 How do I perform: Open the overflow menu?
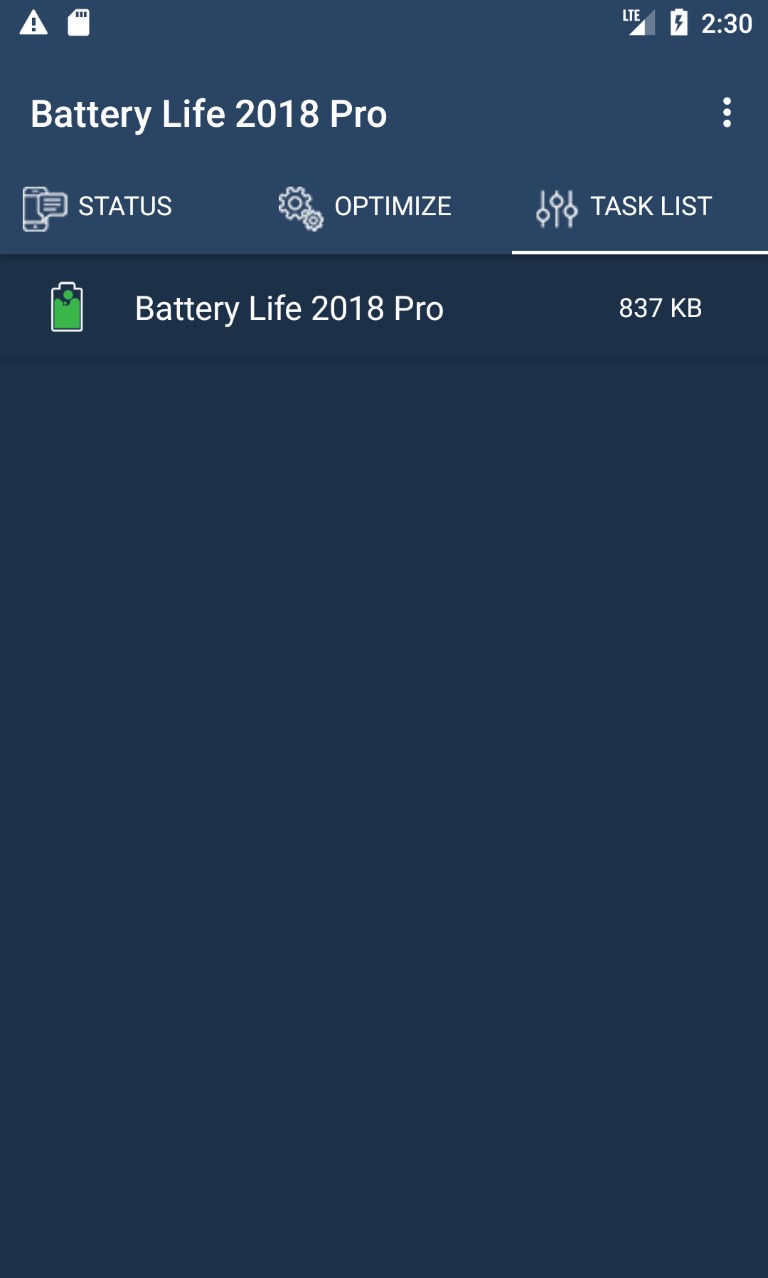point(727,113)
